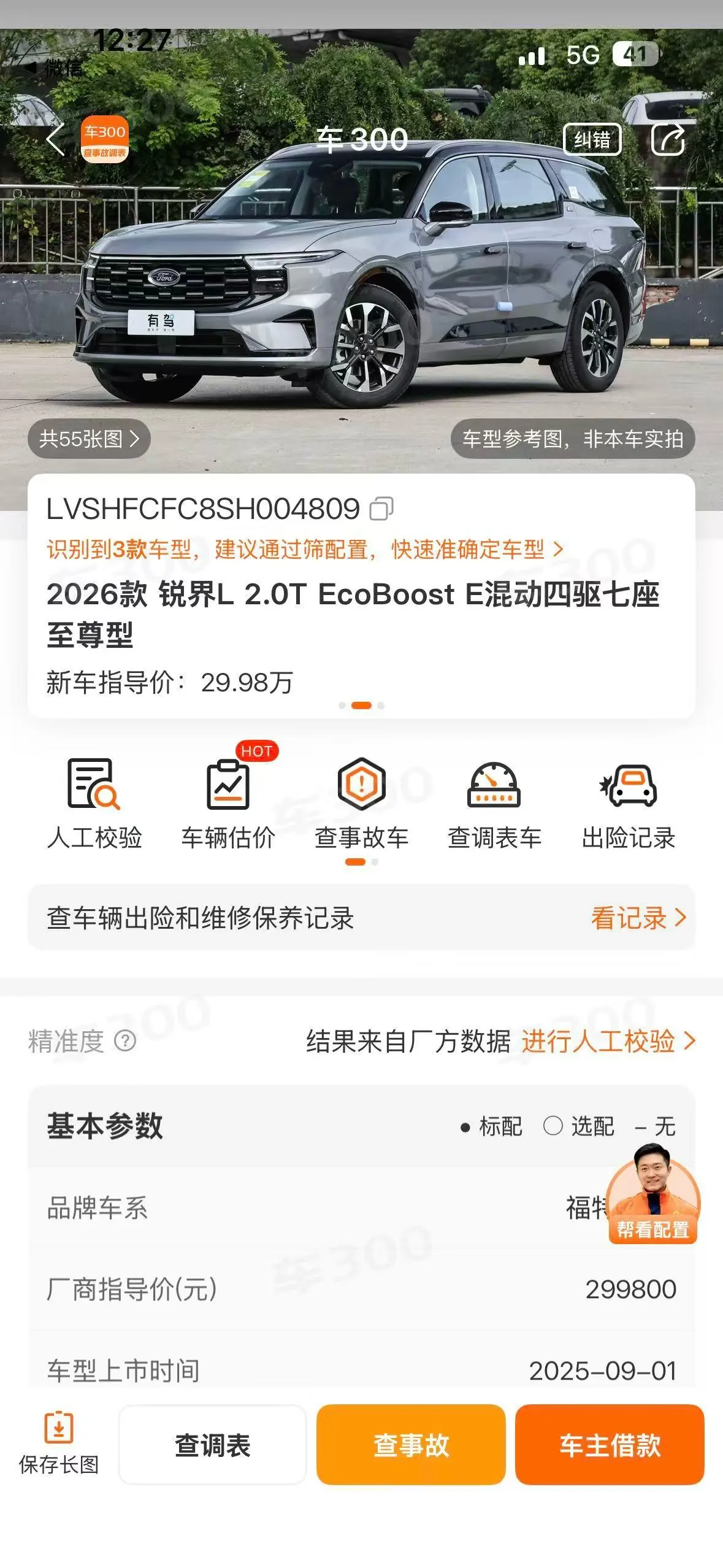The image size is (723, 1568).
Task: Open 车主借款 owner loan
Action: coord(610,1445)
